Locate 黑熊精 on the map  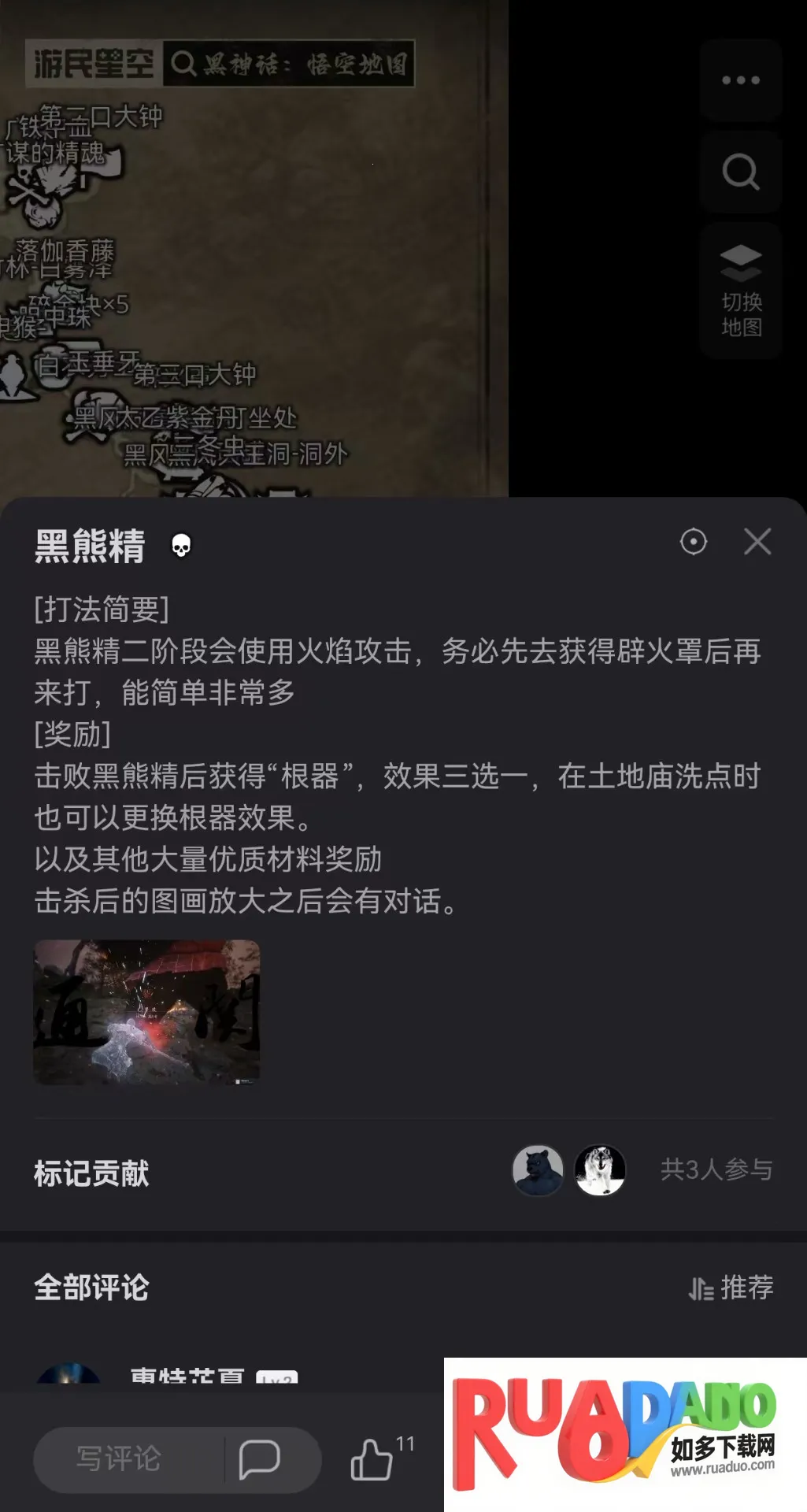(x=693, y=542)
